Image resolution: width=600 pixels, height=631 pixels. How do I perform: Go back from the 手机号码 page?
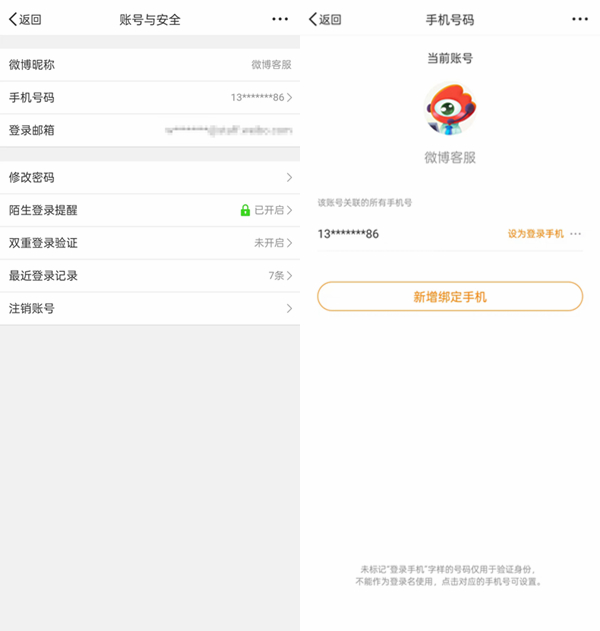(x=324, y=19)
